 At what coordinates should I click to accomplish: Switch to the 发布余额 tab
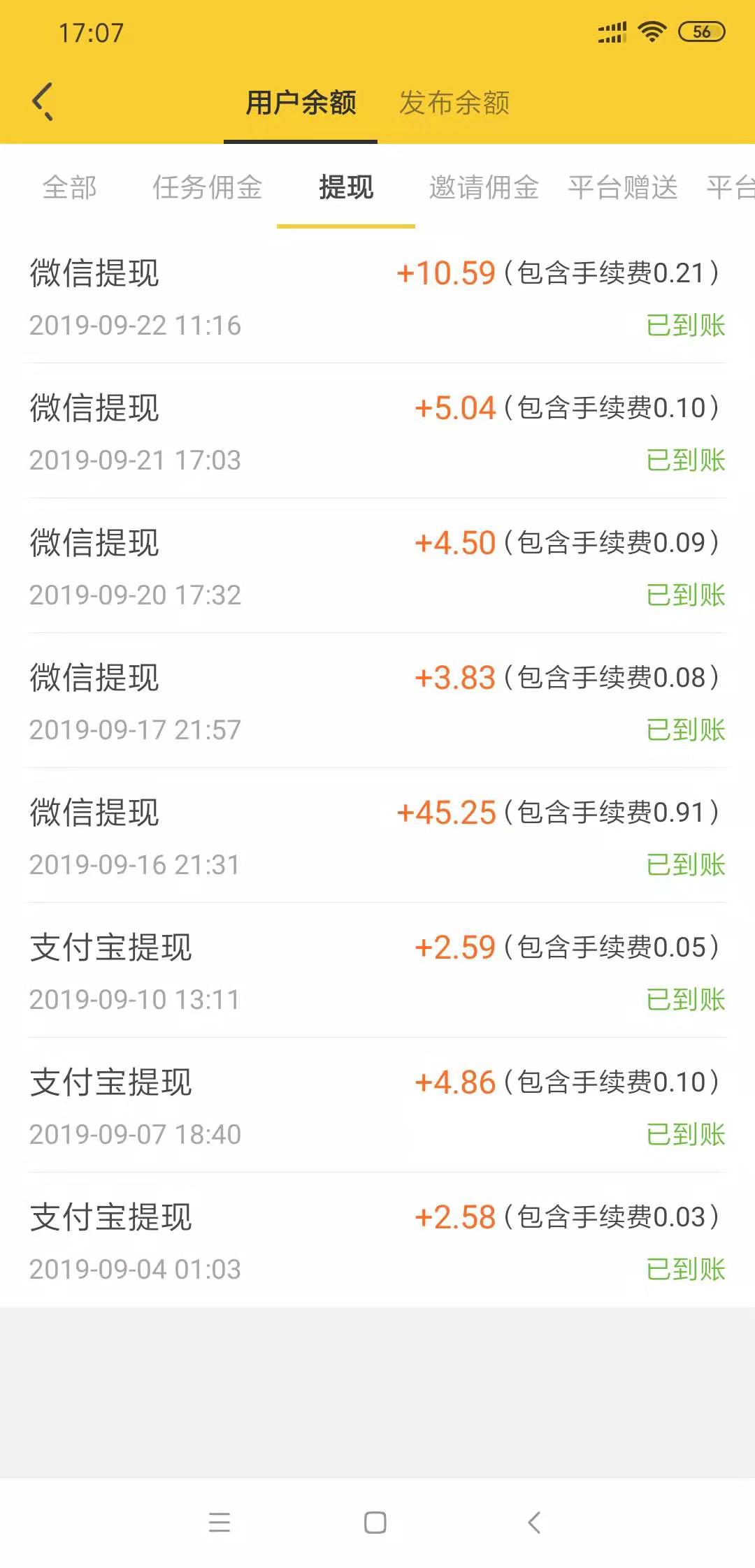pos(454,103)
